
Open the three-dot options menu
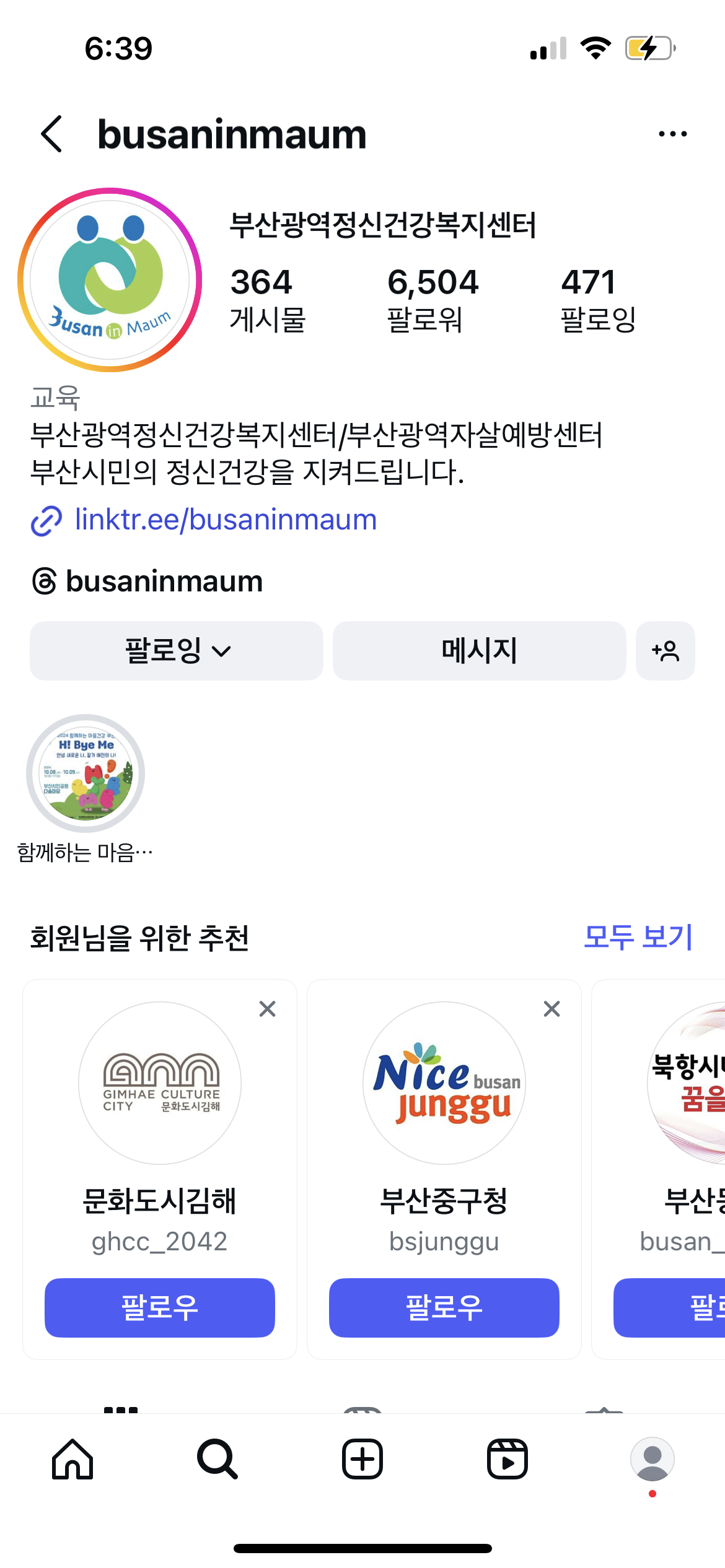click(672, 134)
